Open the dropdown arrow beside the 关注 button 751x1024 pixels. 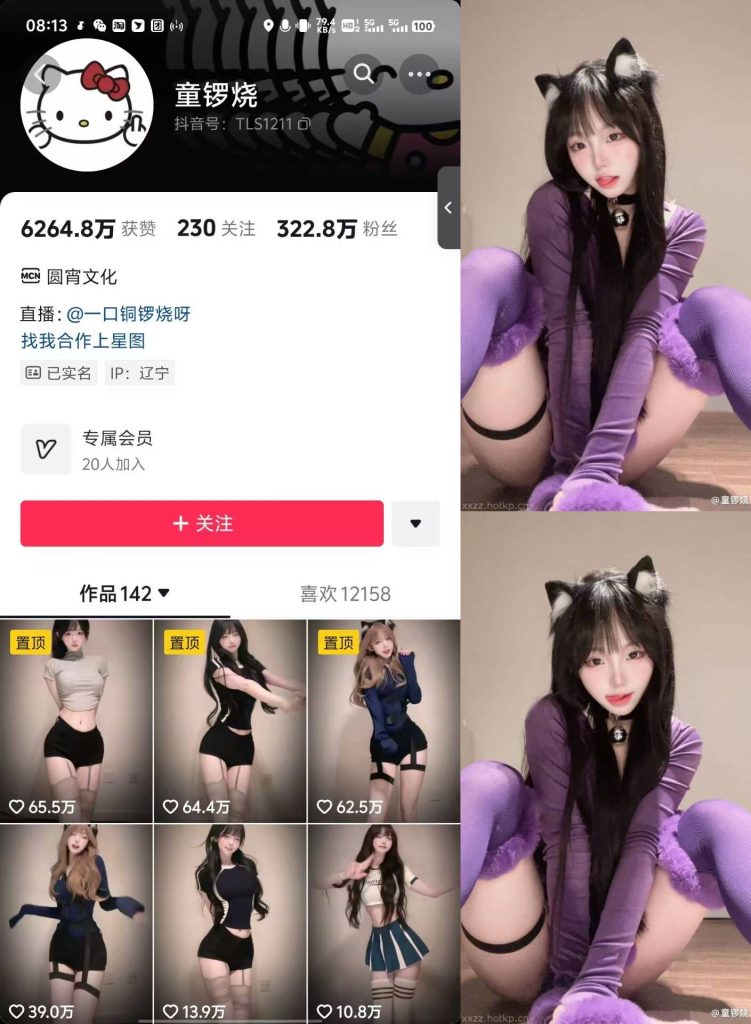pyautogui.click(x=416, y=523)
